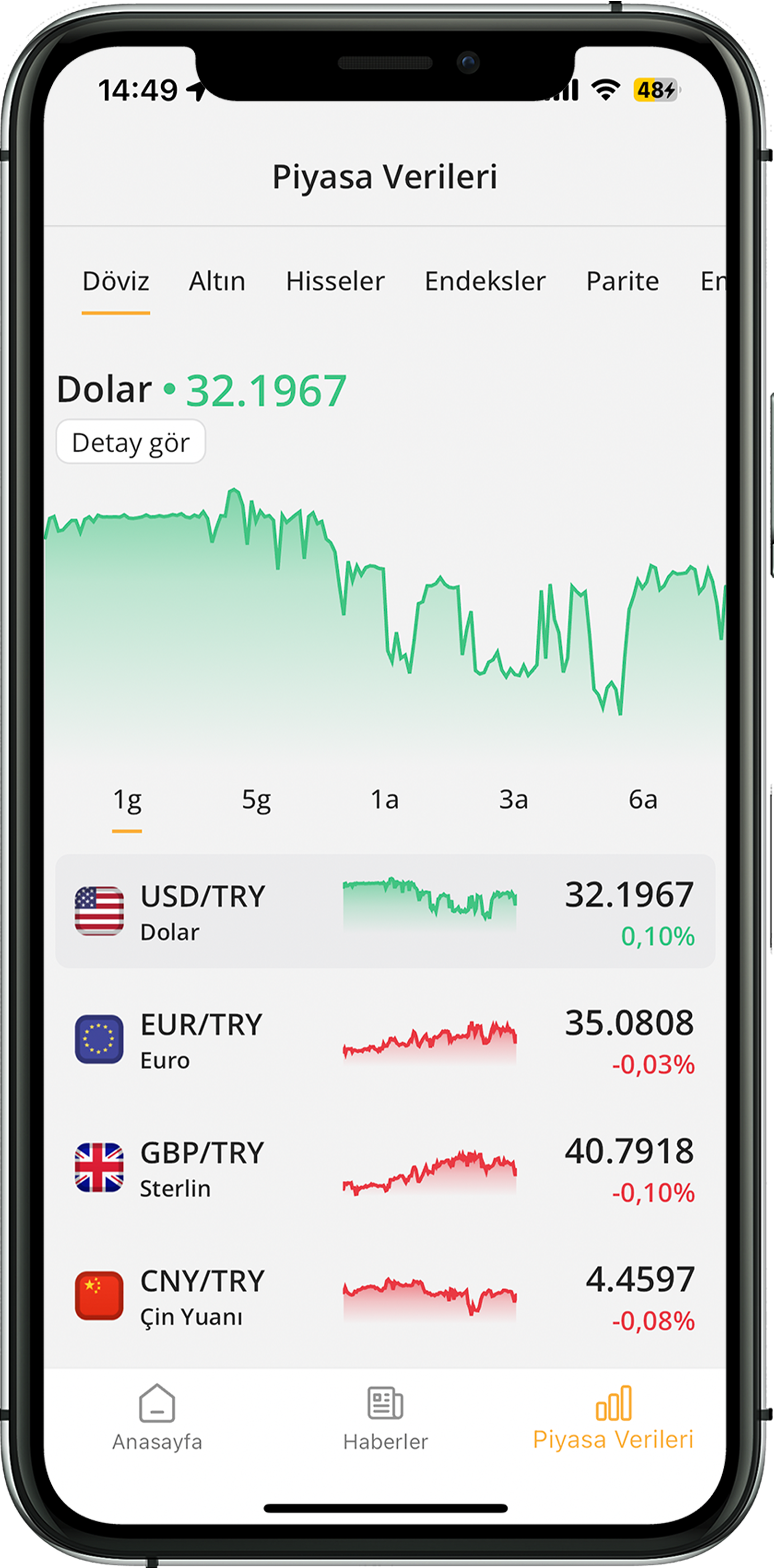The height and width of the screenshot is (1568, 774).
Task: View the GBP/TRY Sterlin row
Action: coord(384,1167)
